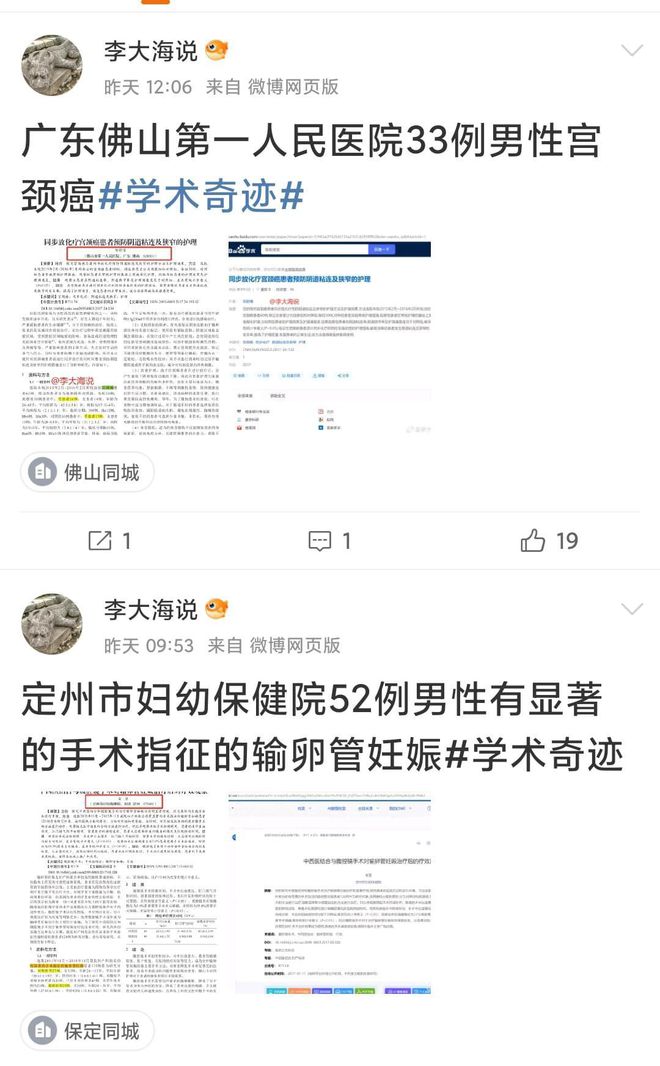
Task: Repost the Foshan hospital post
Action: 109,541
